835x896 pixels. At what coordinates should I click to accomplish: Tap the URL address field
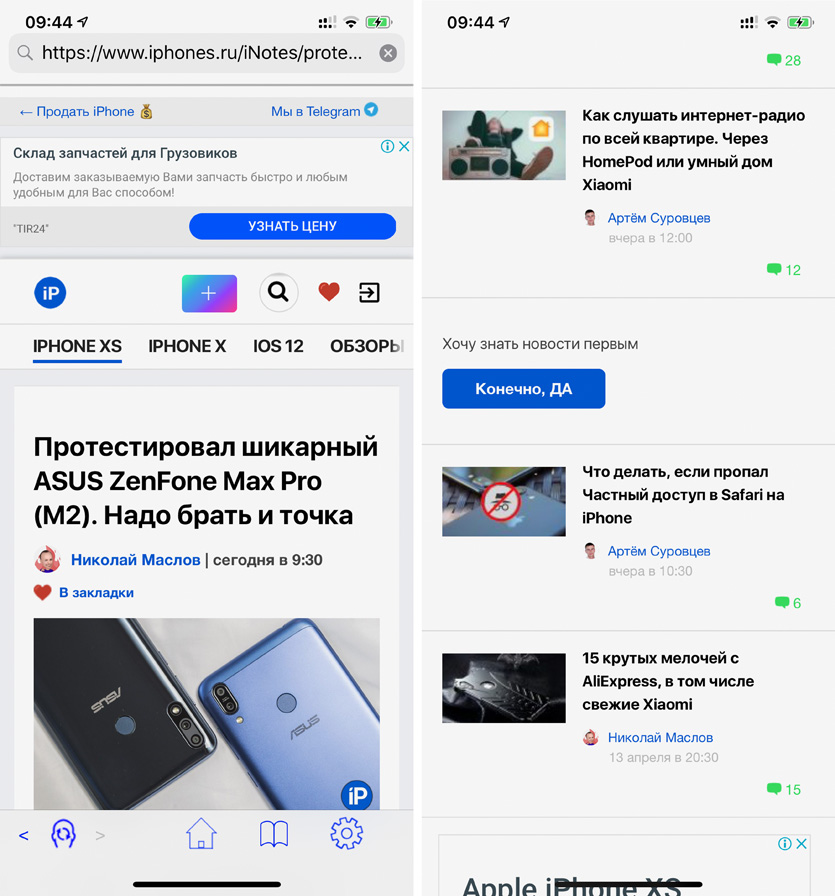pos(200,53)
